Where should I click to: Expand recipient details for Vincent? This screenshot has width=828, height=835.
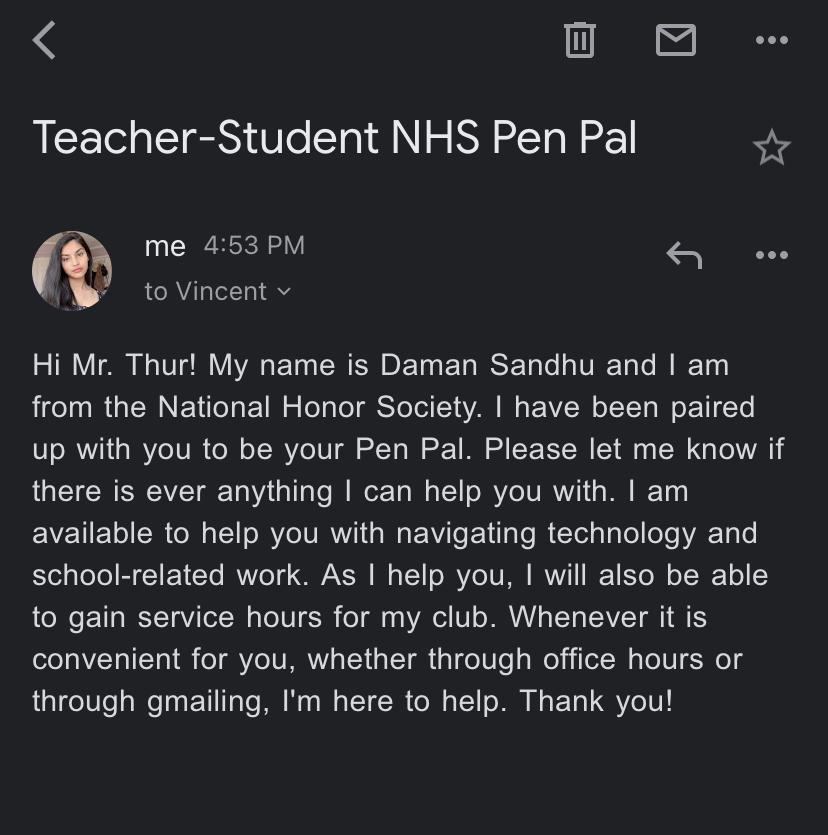coord(283,291)
